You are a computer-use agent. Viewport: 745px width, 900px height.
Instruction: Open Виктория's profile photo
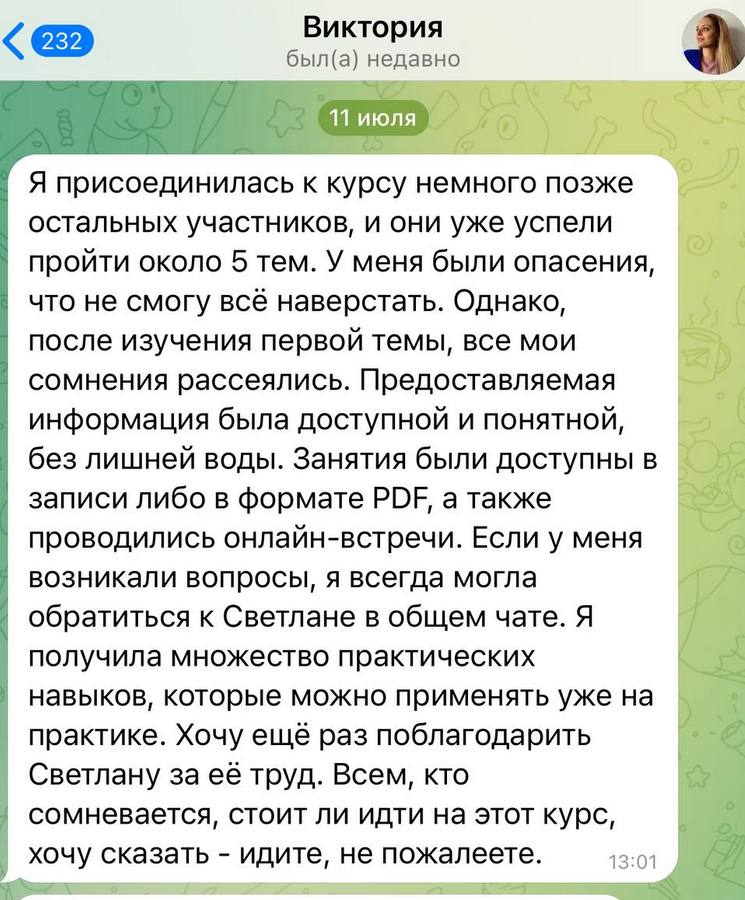pyautogui.click(x=713, y=41)
